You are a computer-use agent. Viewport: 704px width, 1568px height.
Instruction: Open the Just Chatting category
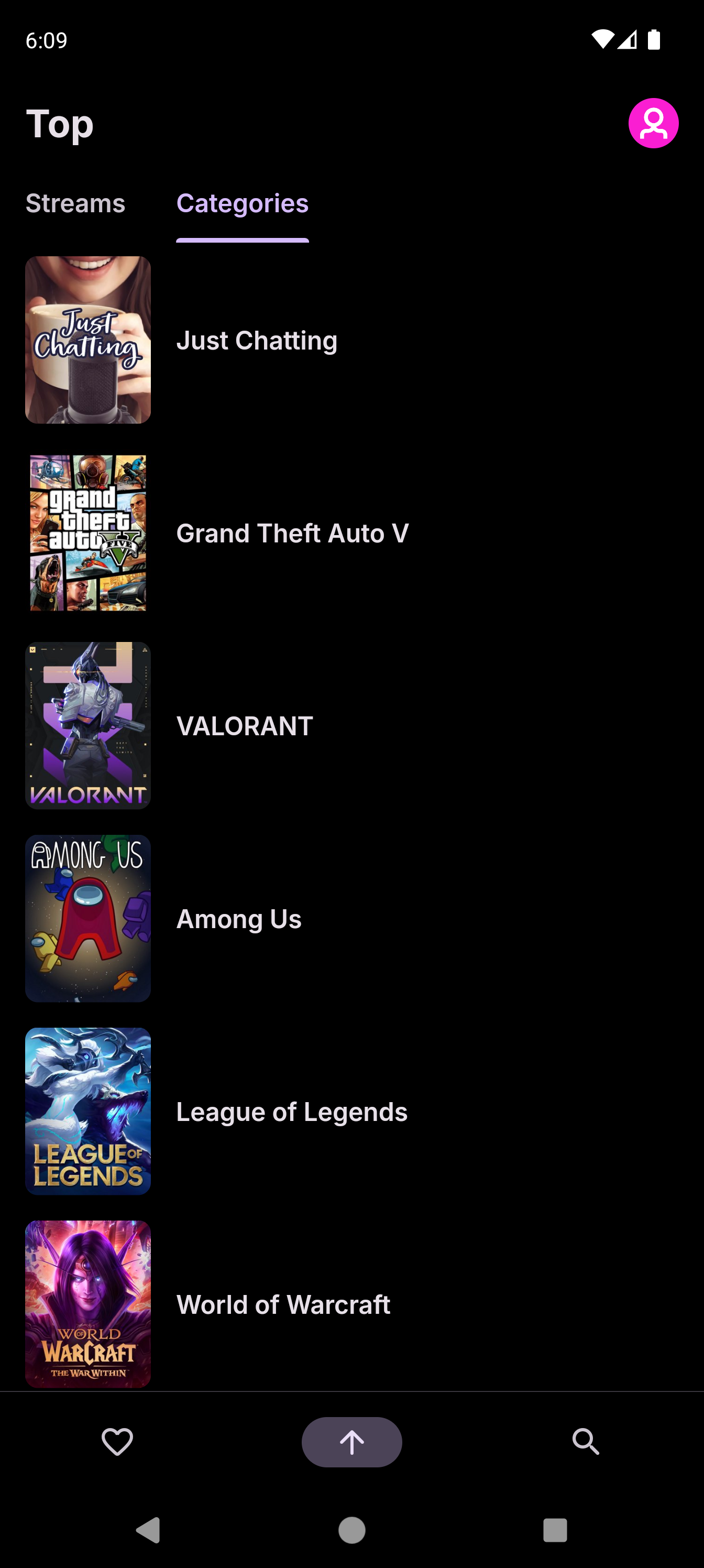[256, 340]
